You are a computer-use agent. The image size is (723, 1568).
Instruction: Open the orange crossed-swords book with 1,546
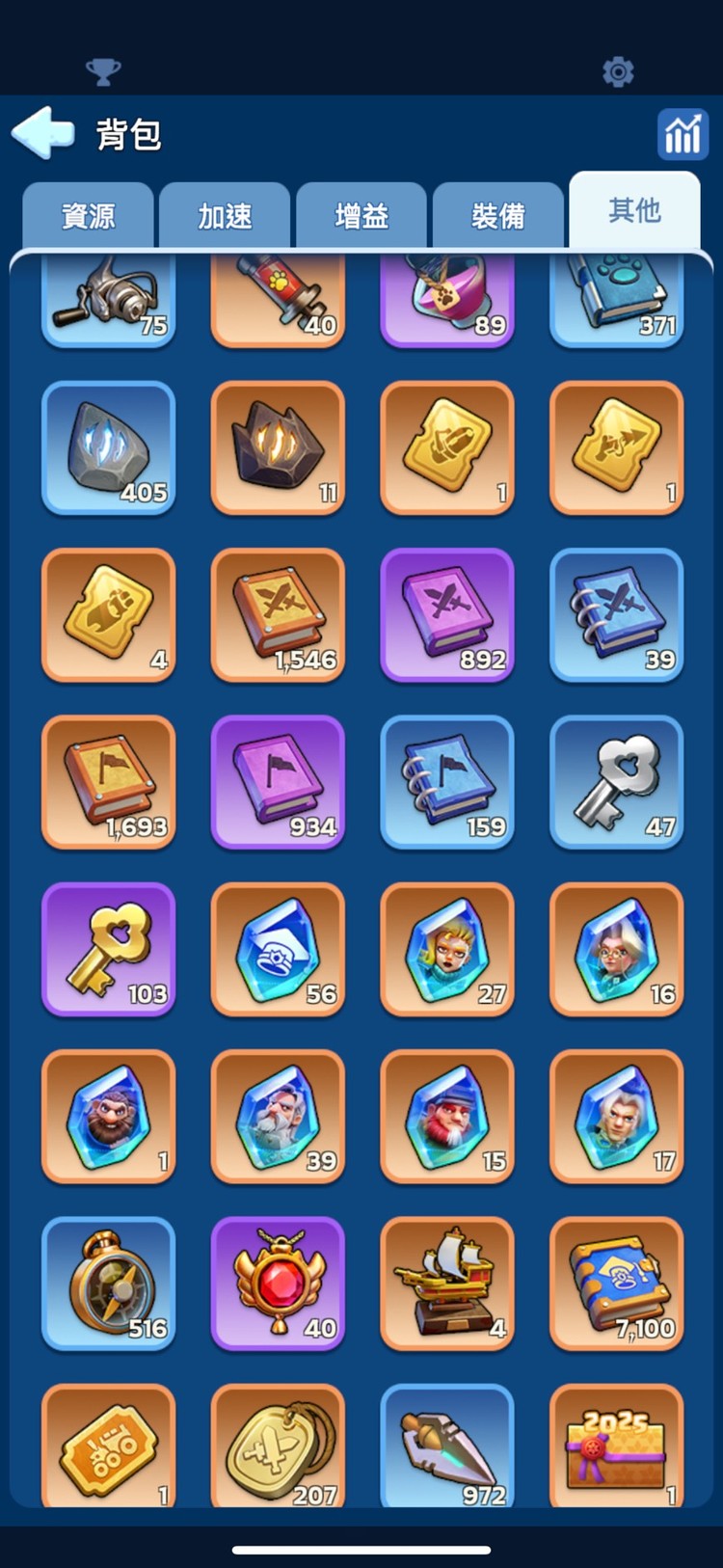click(278, 615)
